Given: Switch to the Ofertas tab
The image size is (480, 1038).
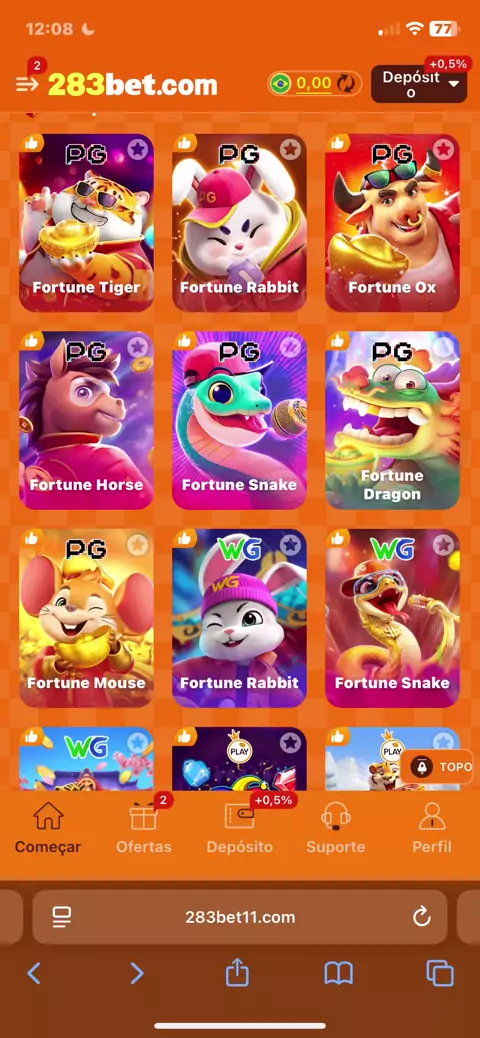Looking at the screenshot, I should pyautogui.click(x=144, y=827).
